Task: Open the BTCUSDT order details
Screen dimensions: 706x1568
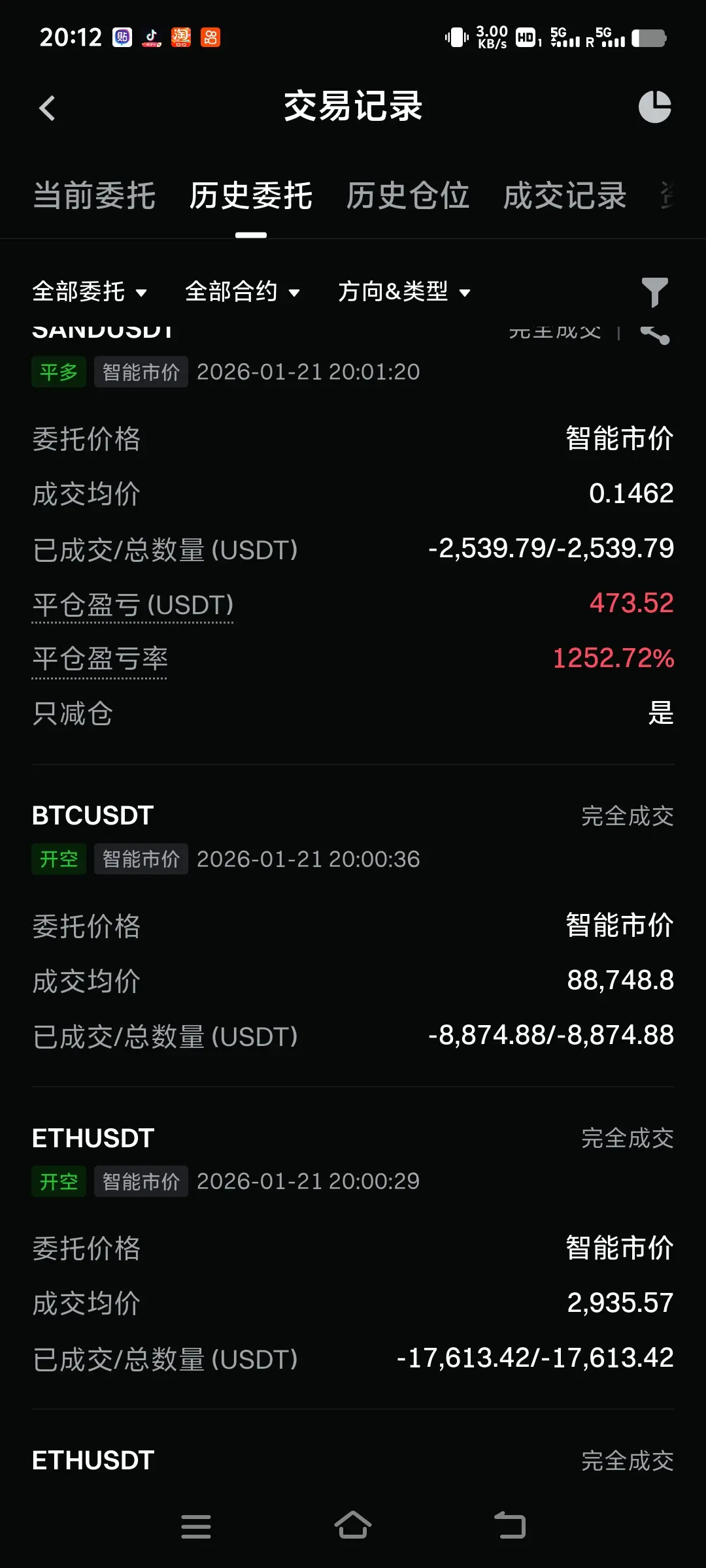Action: click(353, 925)
